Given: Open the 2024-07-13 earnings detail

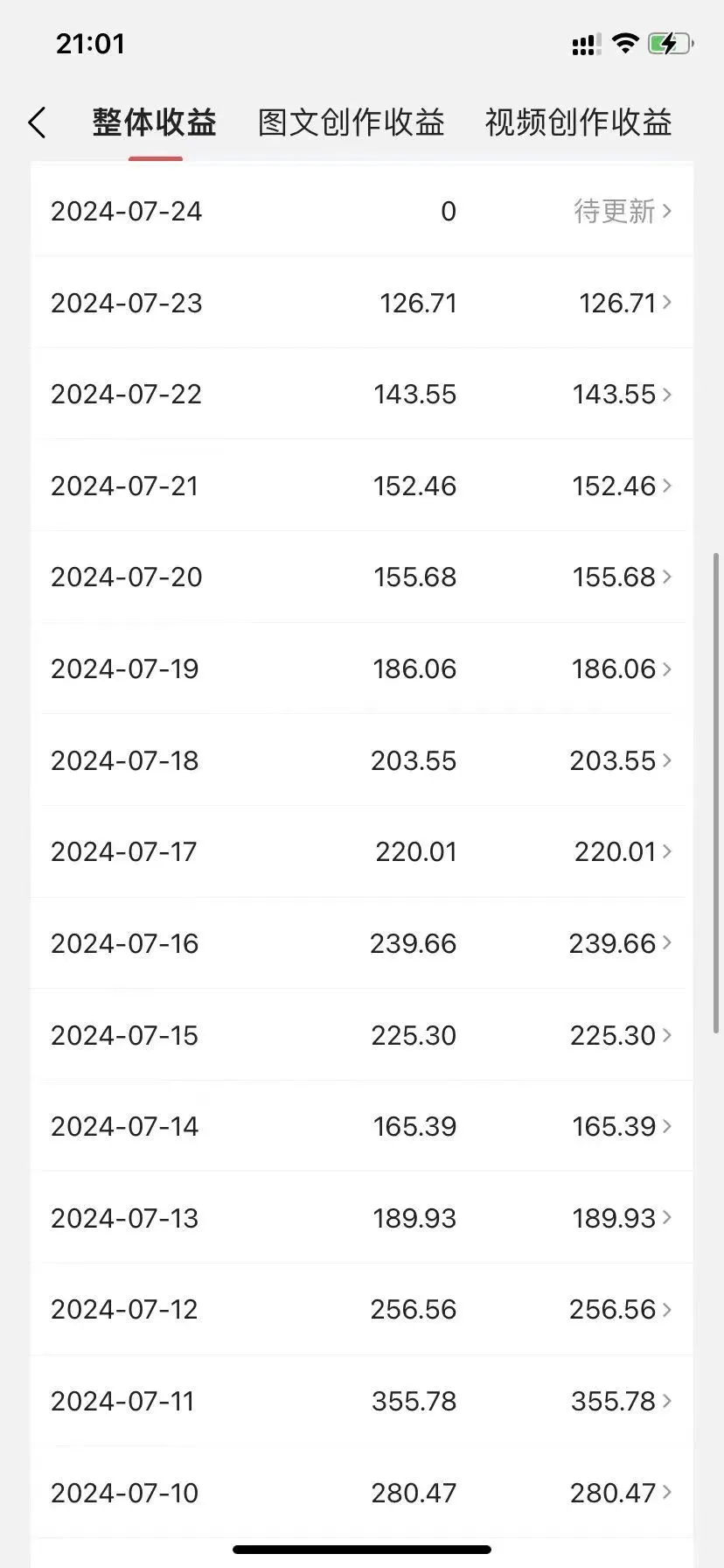Looking at the screenshot, I should point(623,1218).
